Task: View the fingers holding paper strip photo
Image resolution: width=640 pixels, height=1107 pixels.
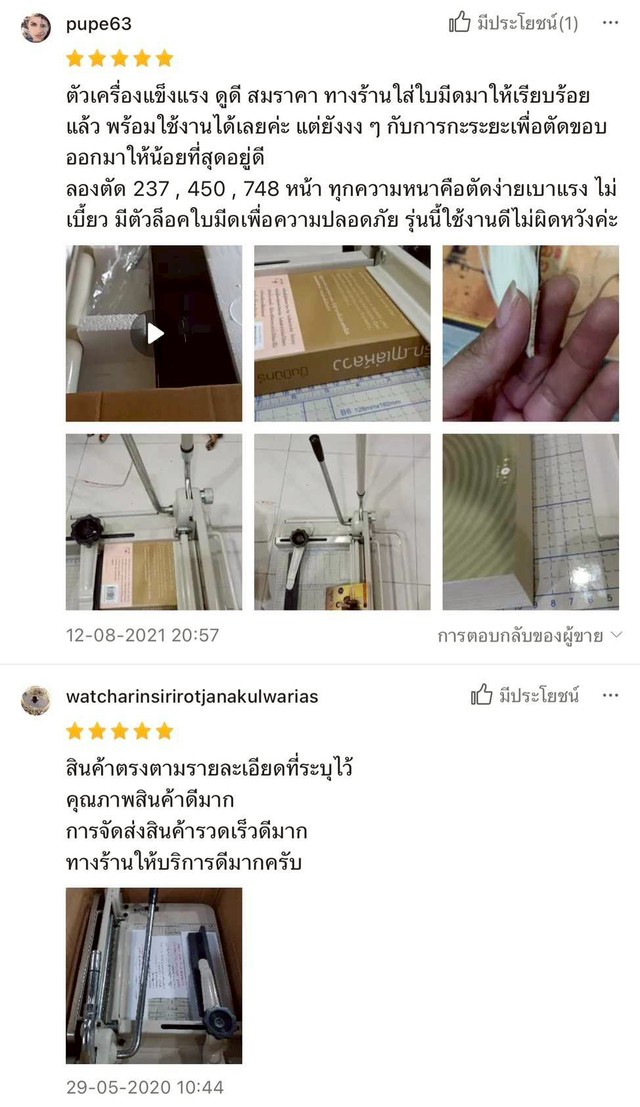Action: [530, 333]
